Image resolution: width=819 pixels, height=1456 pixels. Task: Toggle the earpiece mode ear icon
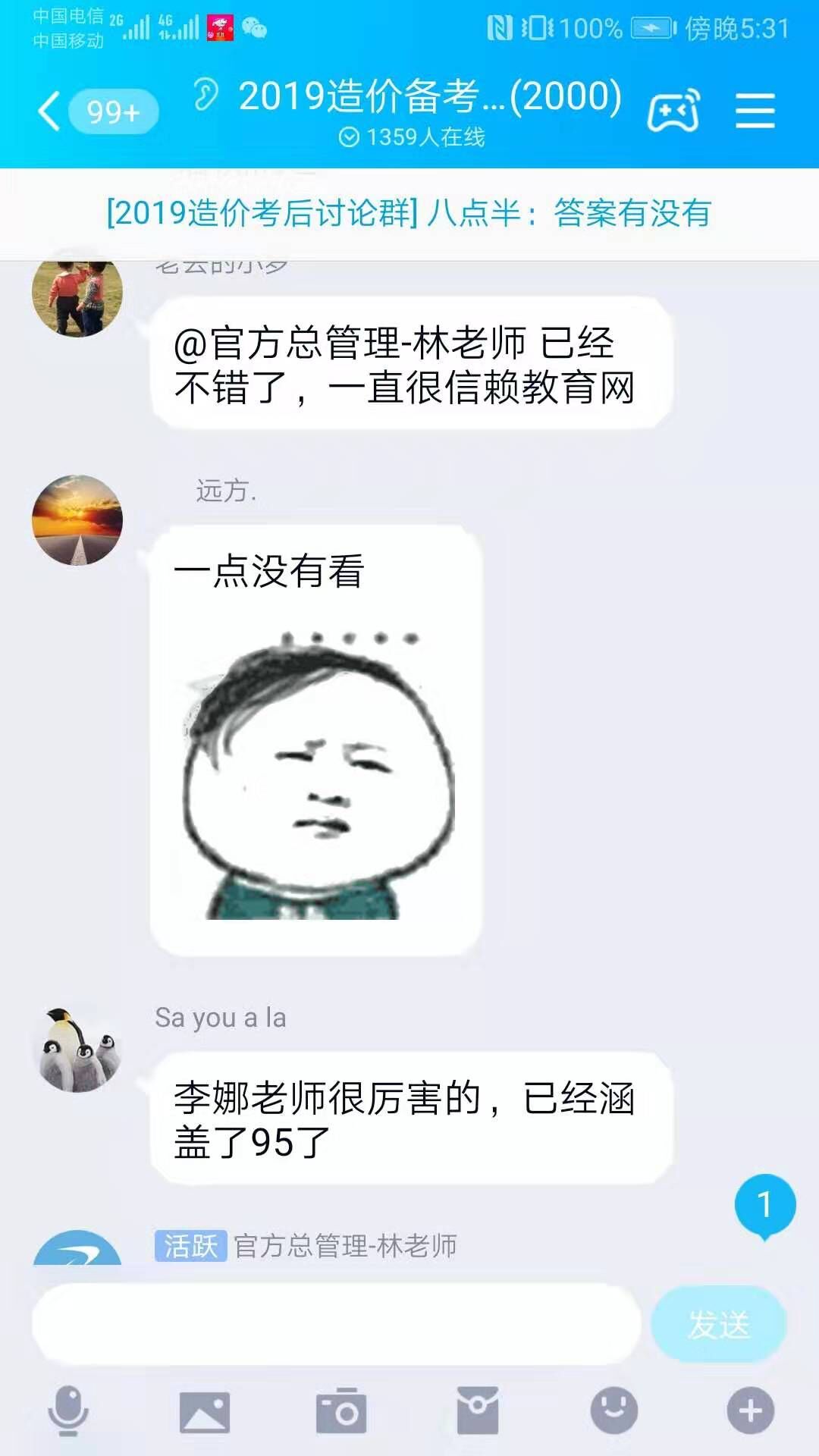(206, 95)
